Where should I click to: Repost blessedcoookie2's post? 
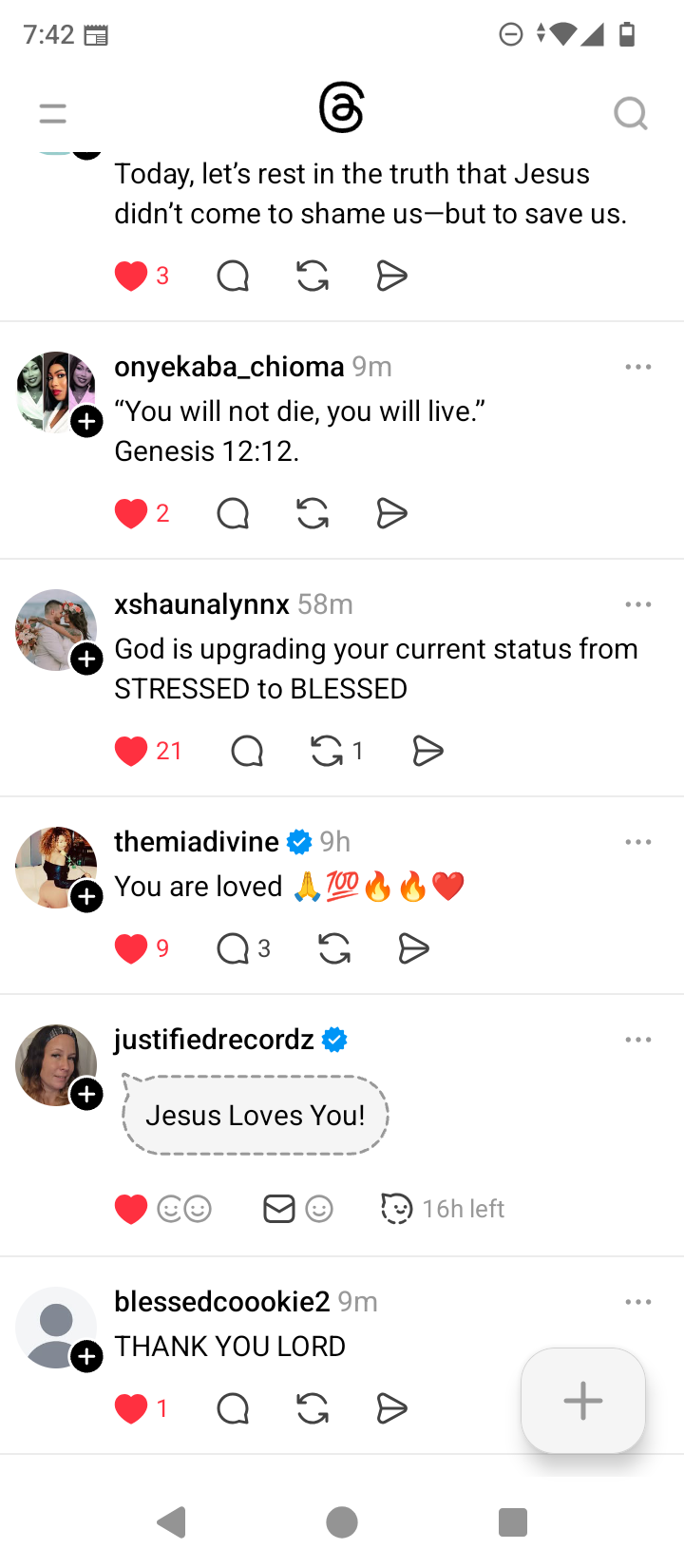(313, 1408)
